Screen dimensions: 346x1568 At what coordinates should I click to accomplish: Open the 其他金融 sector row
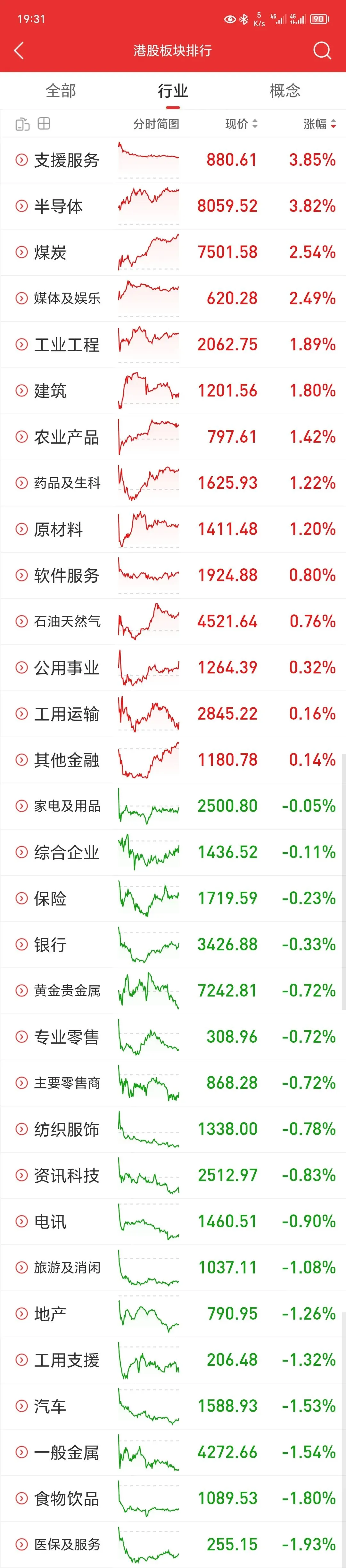click(x=173, y=760)
